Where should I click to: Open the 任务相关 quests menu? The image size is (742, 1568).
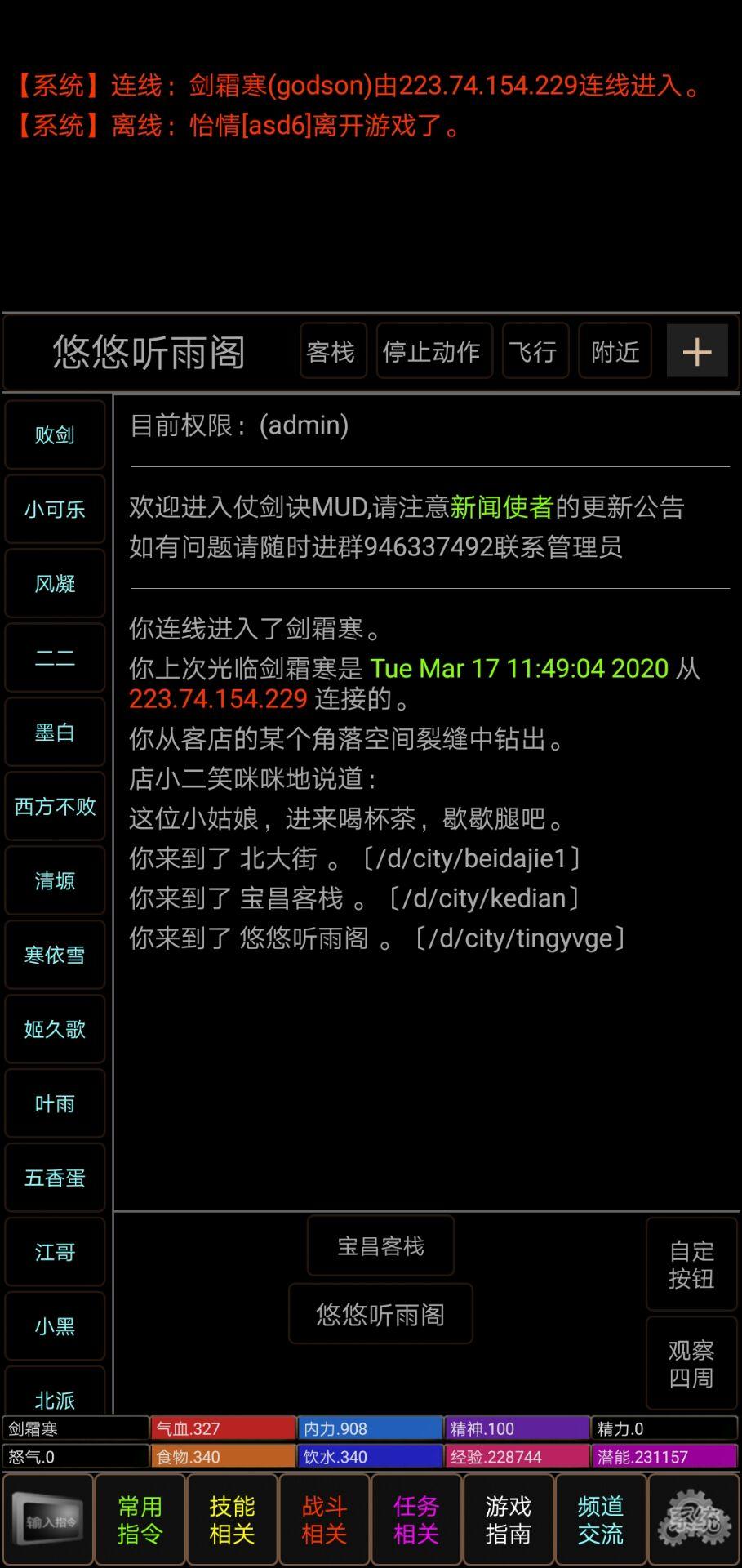(416, 1520)
